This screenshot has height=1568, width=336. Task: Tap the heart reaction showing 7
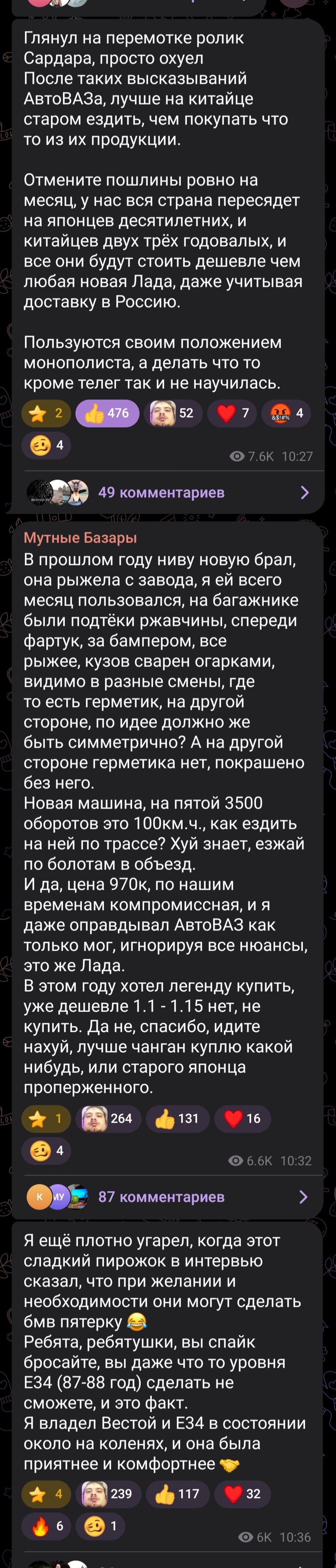(x=233, y=413)
